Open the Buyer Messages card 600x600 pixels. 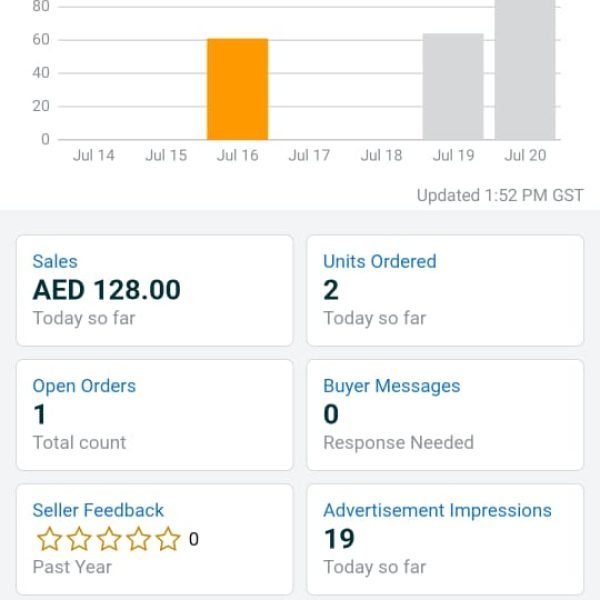point(444,414)
